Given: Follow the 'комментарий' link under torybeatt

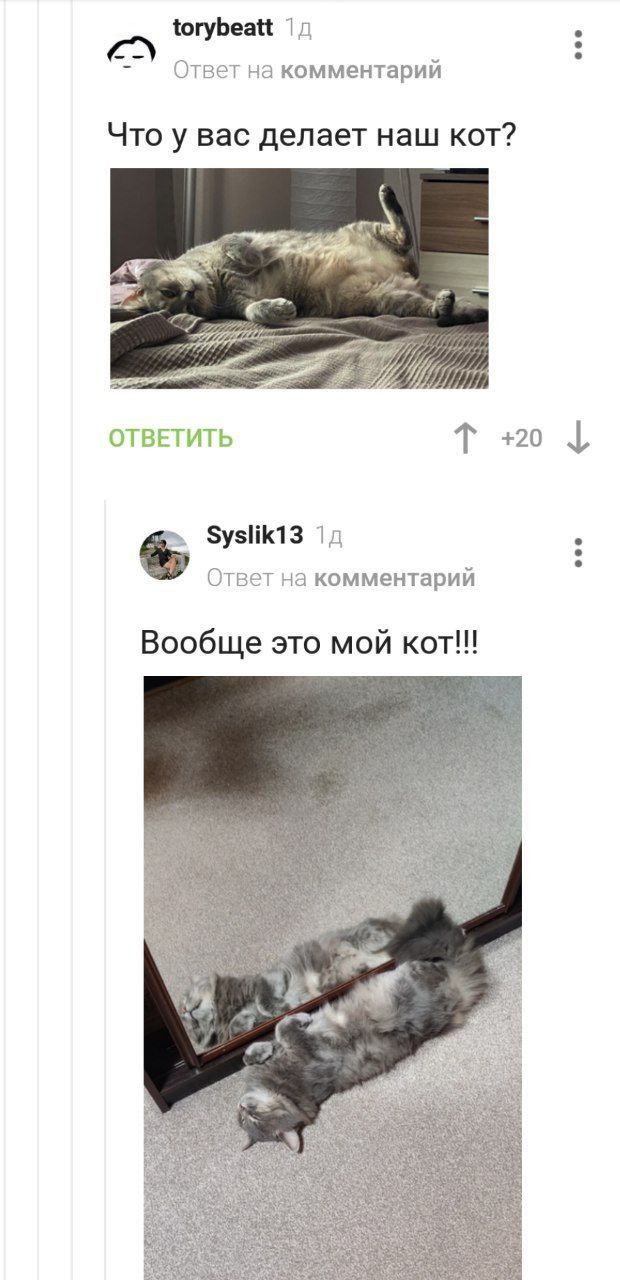Looking at the screenshot, I should coord(361,70).
